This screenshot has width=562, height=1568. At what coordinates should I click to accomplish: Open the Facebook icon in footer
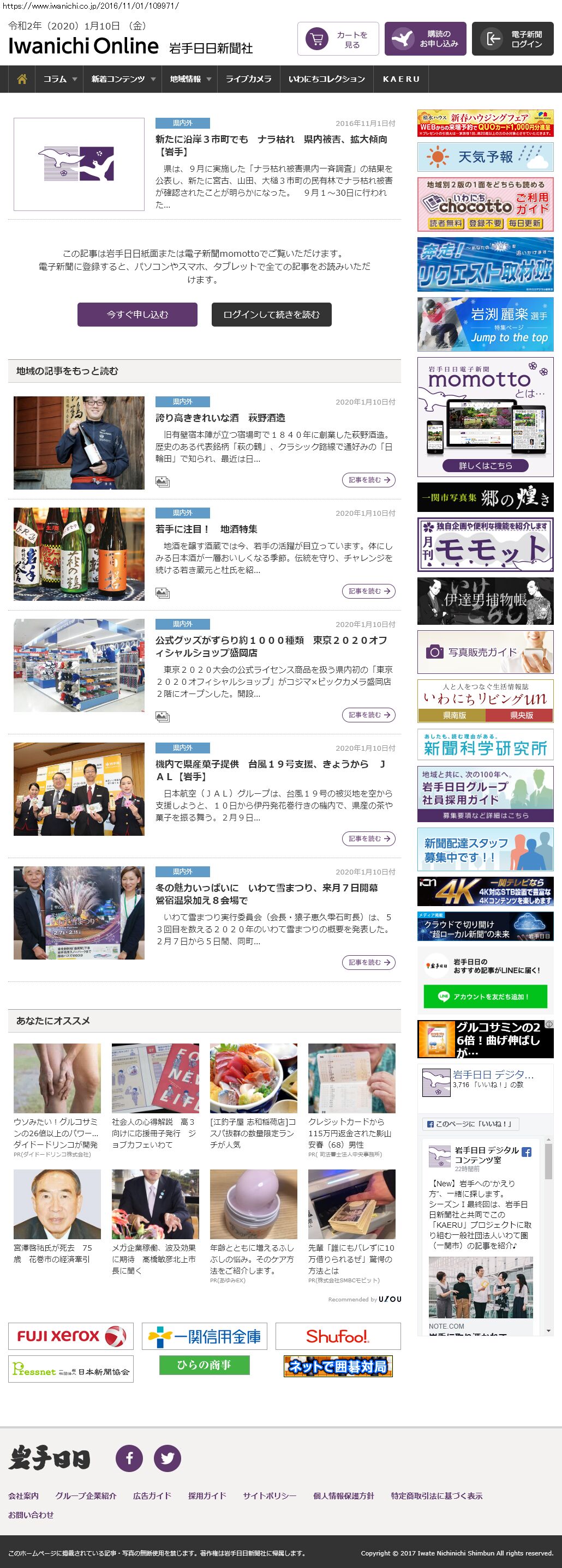(129, 1458)
